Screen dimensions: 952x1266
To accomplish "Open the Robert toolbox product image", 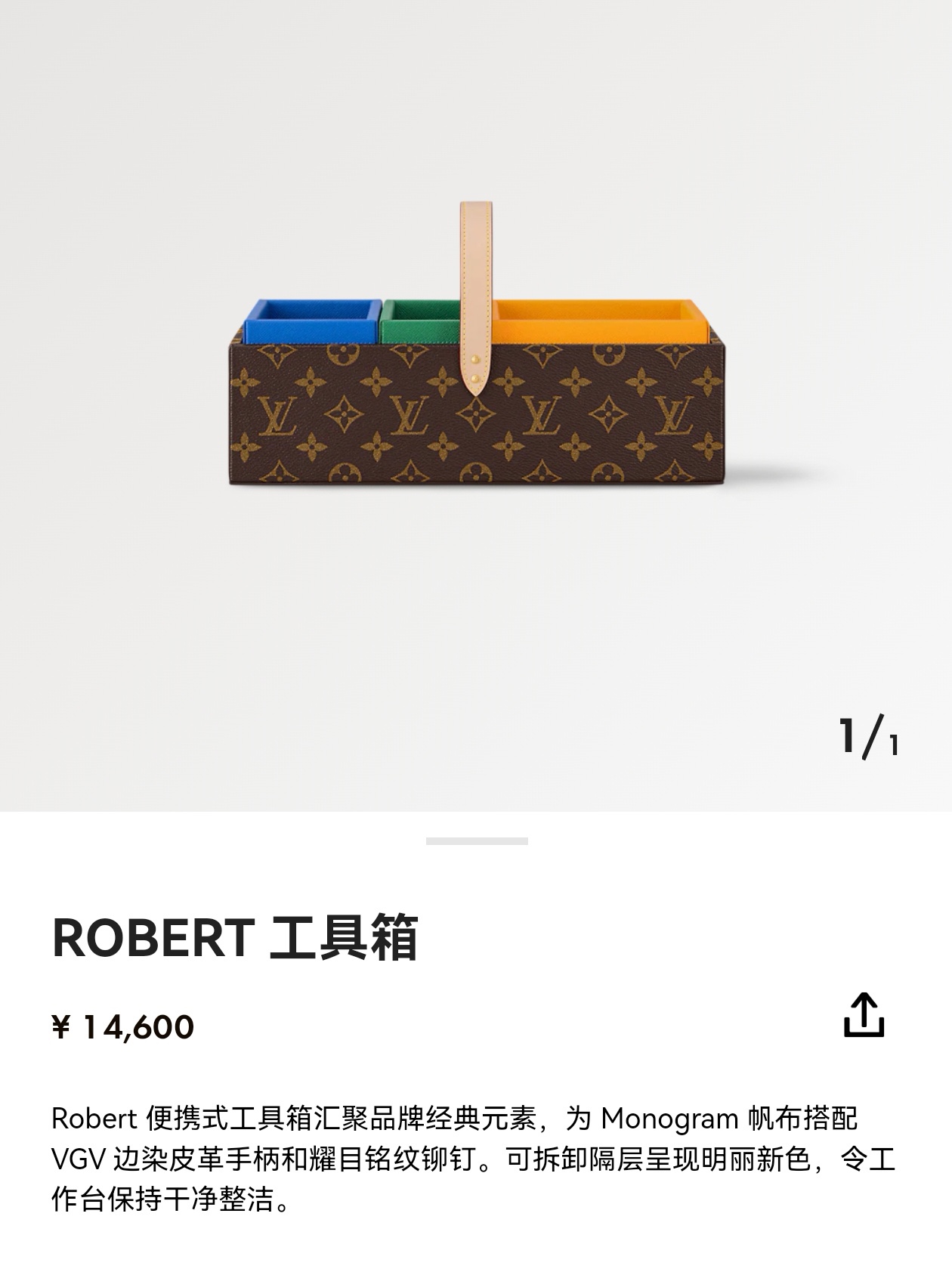I will 476,344.
